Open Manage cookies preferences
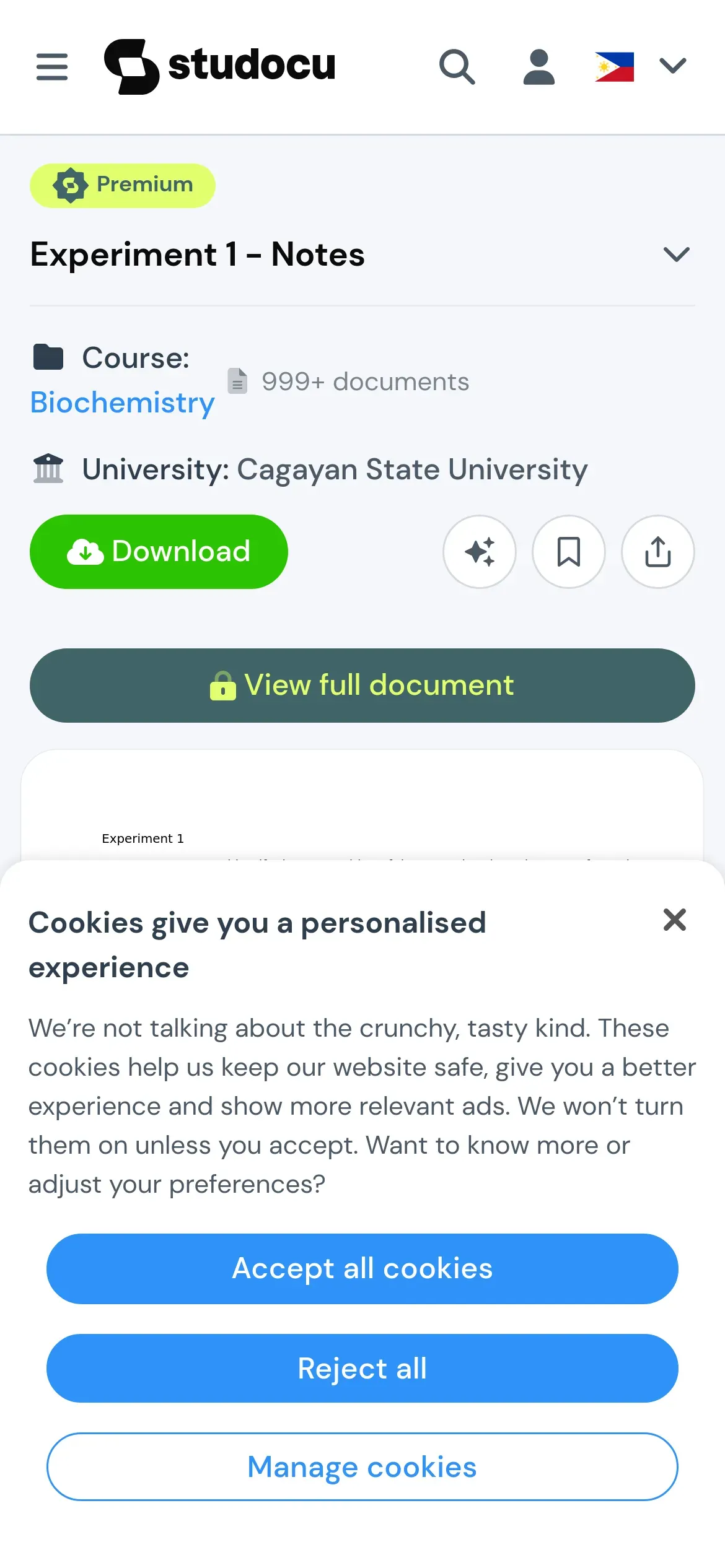 click(362, 1466)
